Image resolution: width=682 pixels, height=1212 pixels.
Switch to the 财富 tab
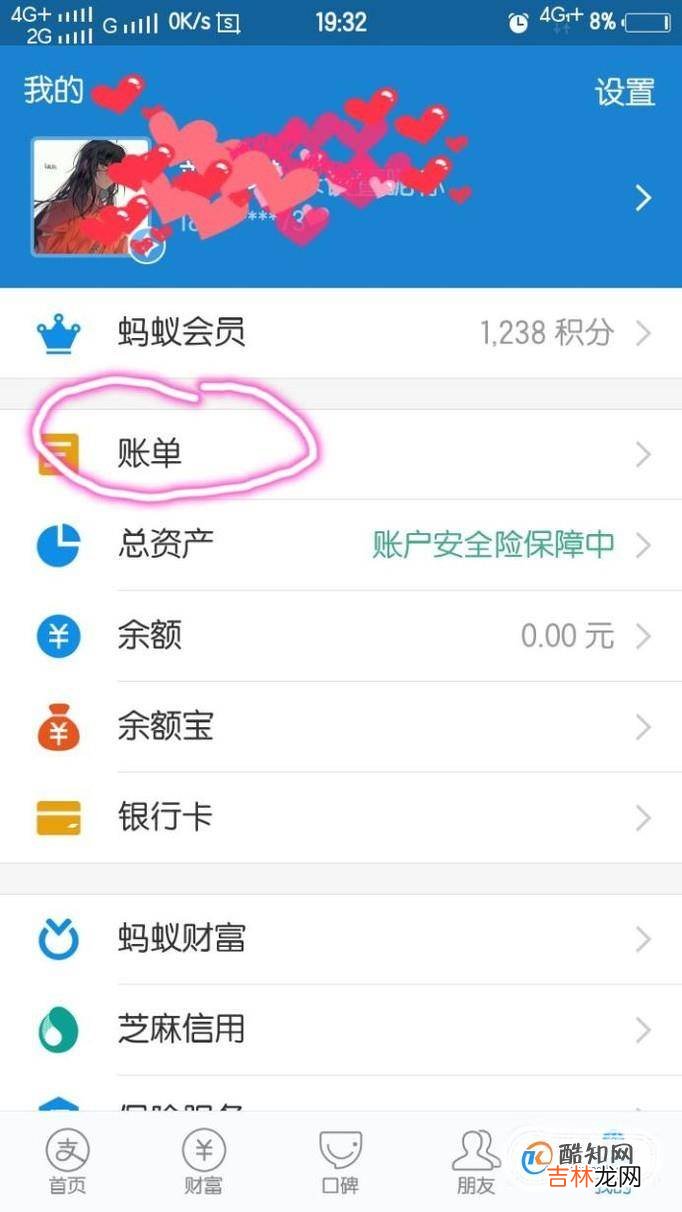pos(204,1162)
